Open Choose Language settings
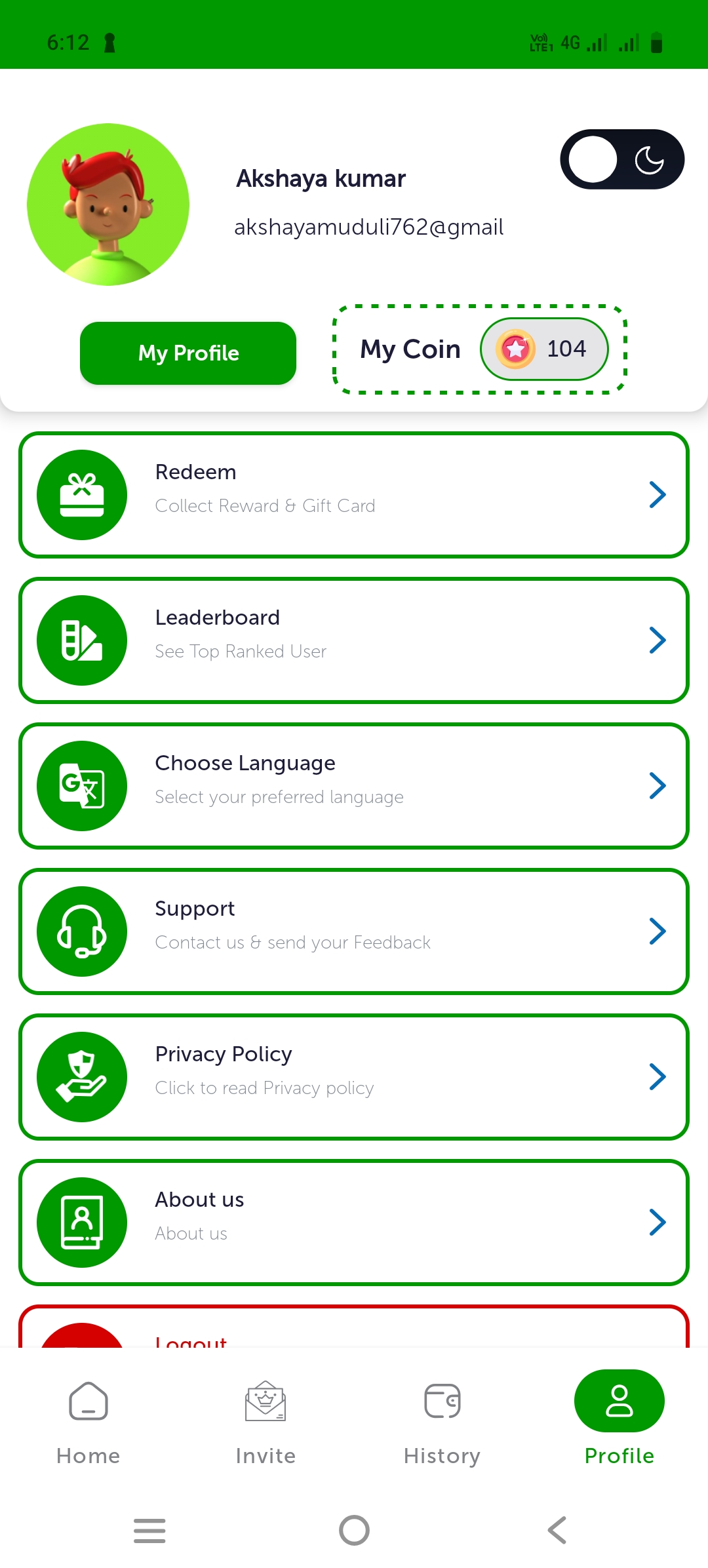The width and height of the screenshot is (708, 1568). tap(354, 786)
